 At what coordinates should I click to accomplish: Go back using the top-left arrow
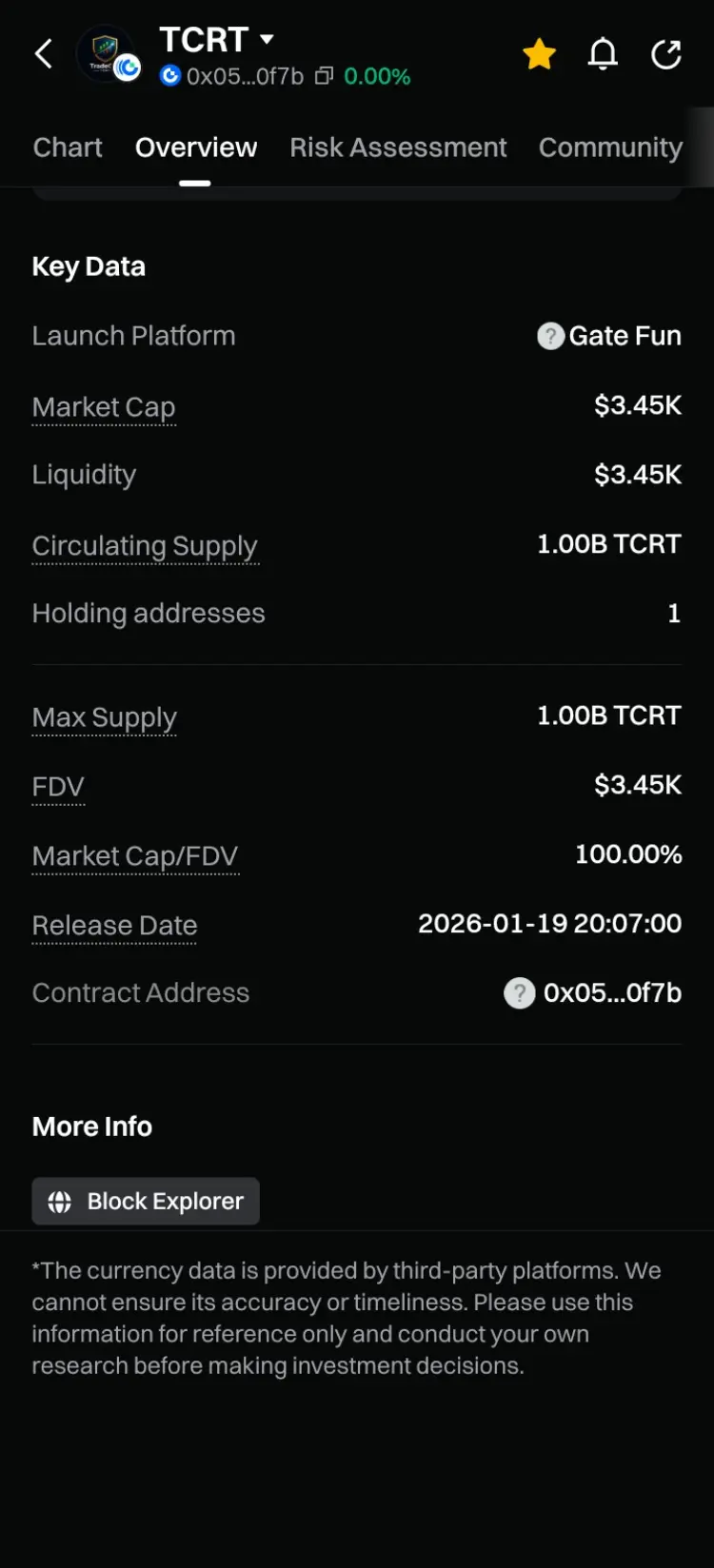44,53
